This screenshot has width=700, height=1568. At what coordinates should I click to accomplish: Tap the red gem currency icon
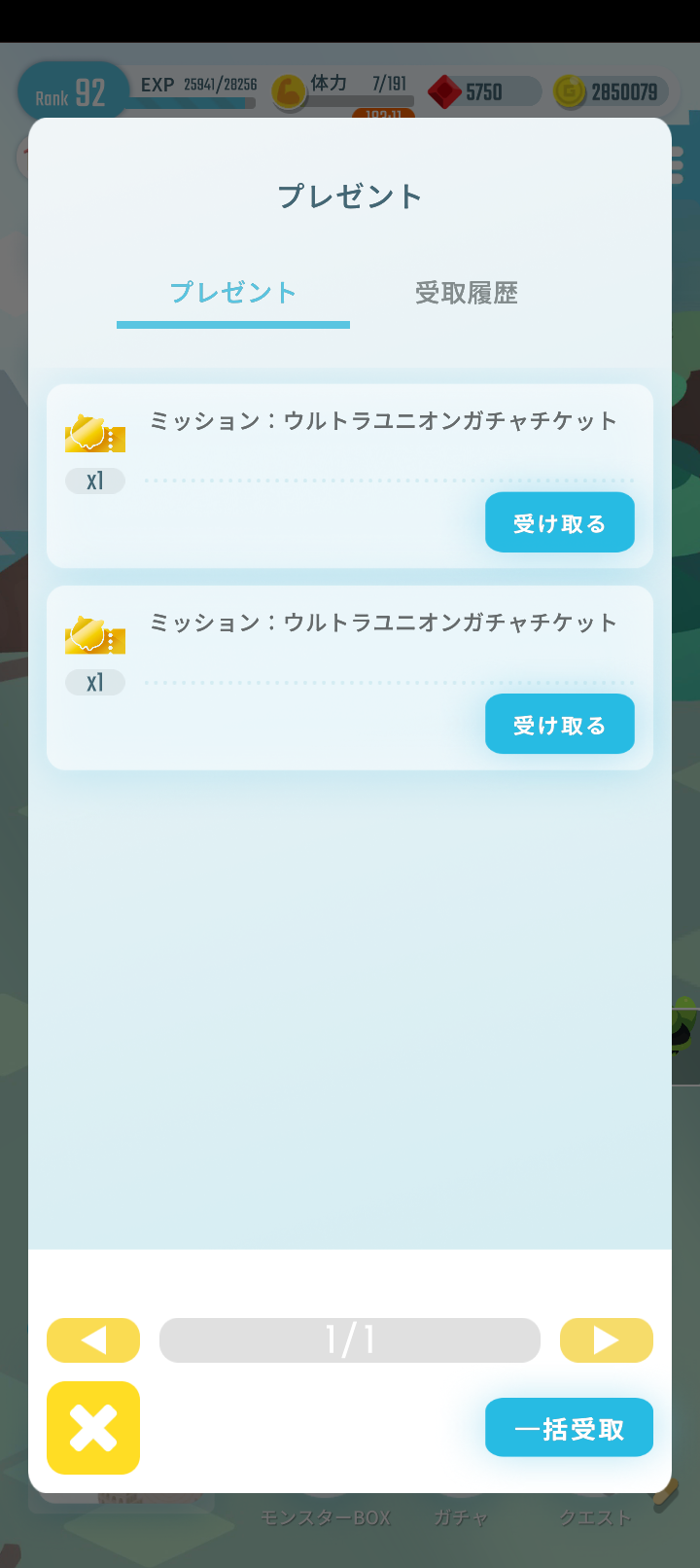(x=446, y=89)
